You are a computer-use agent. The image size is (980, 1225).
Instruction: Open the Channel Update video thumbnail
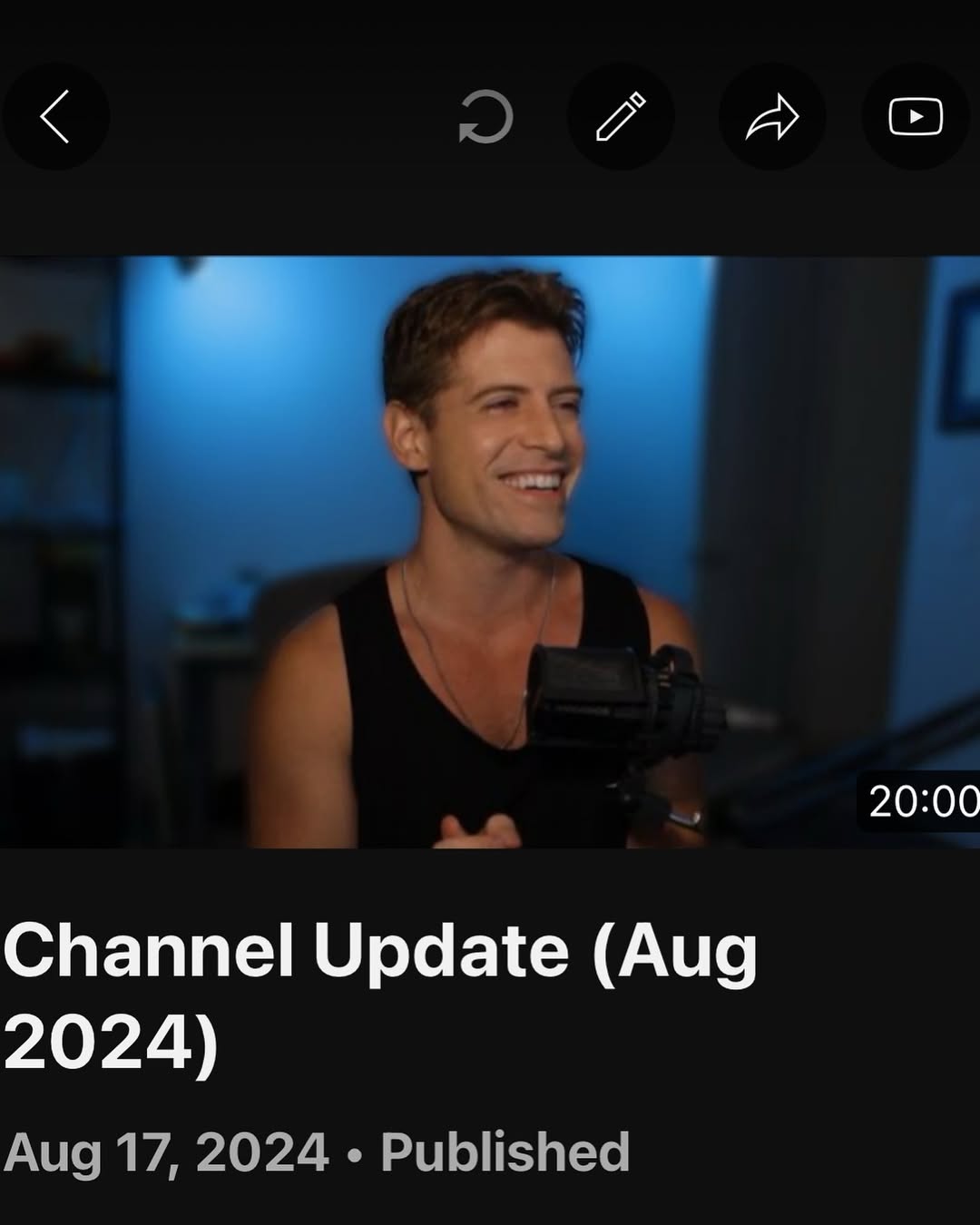tap(490, 552)
